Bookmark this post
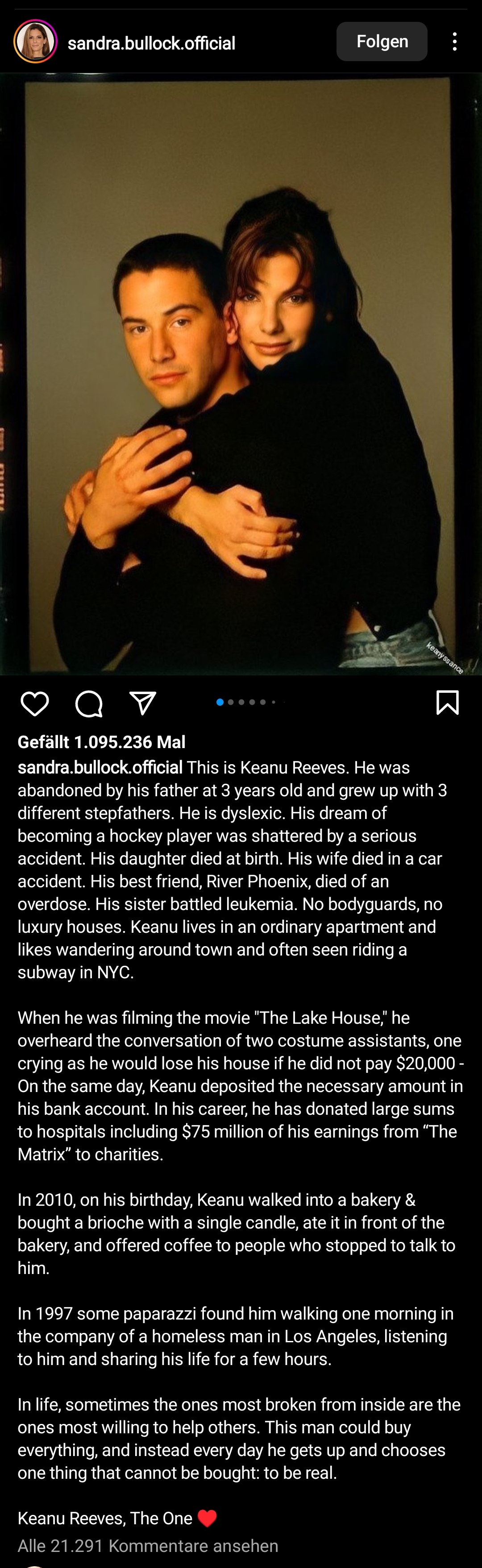The image size is (482, 1568). pos(447,703)
